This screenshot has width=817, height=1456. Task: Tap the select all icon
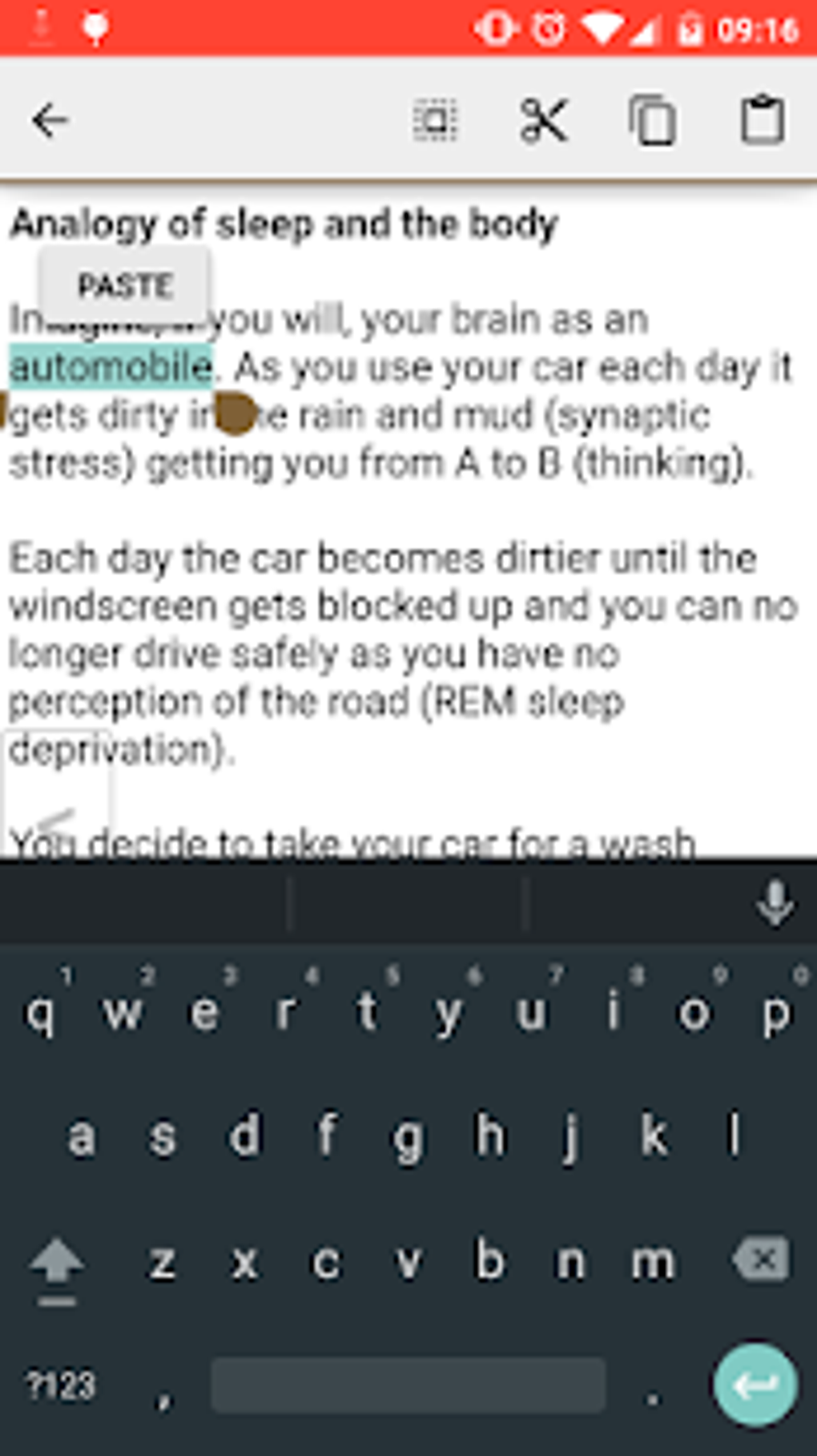(436, 120)
